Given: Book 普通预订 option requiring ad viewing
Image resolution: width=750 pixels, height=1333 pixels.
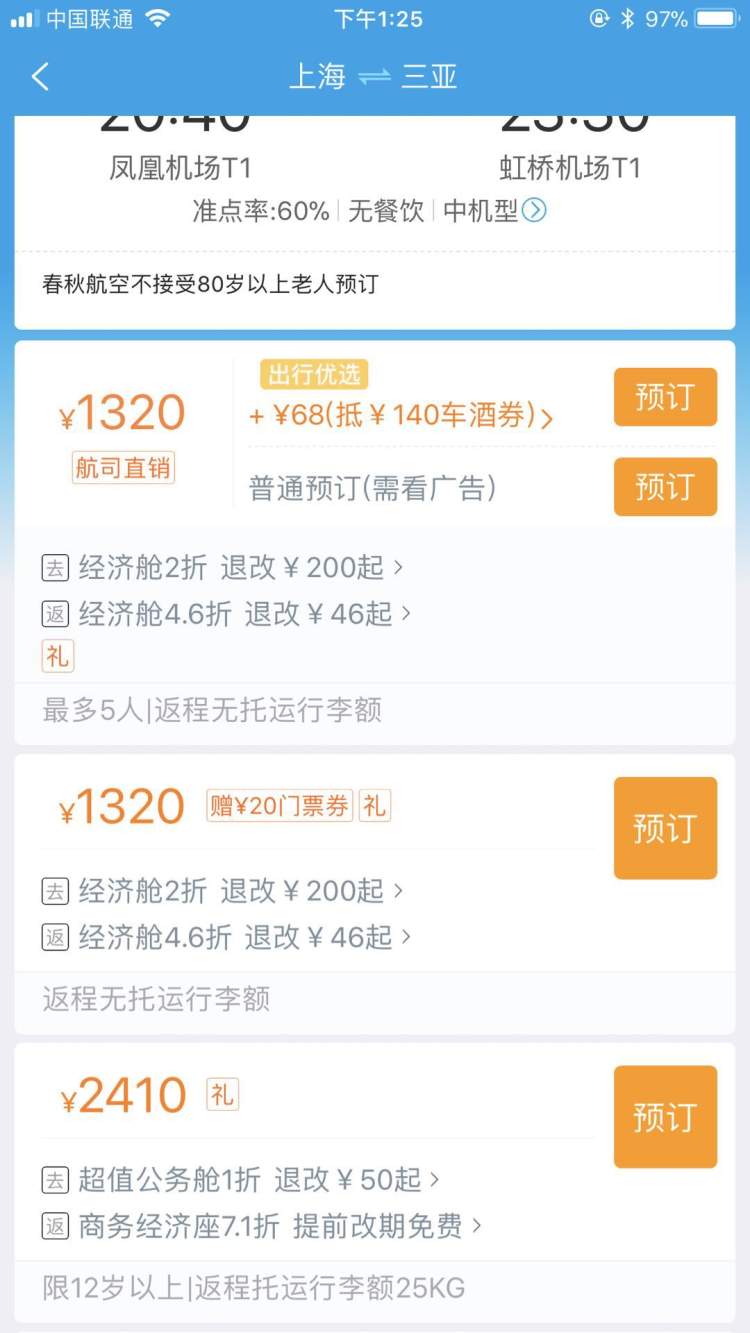Looking at the screenshot, I should [x=665, y=487].
